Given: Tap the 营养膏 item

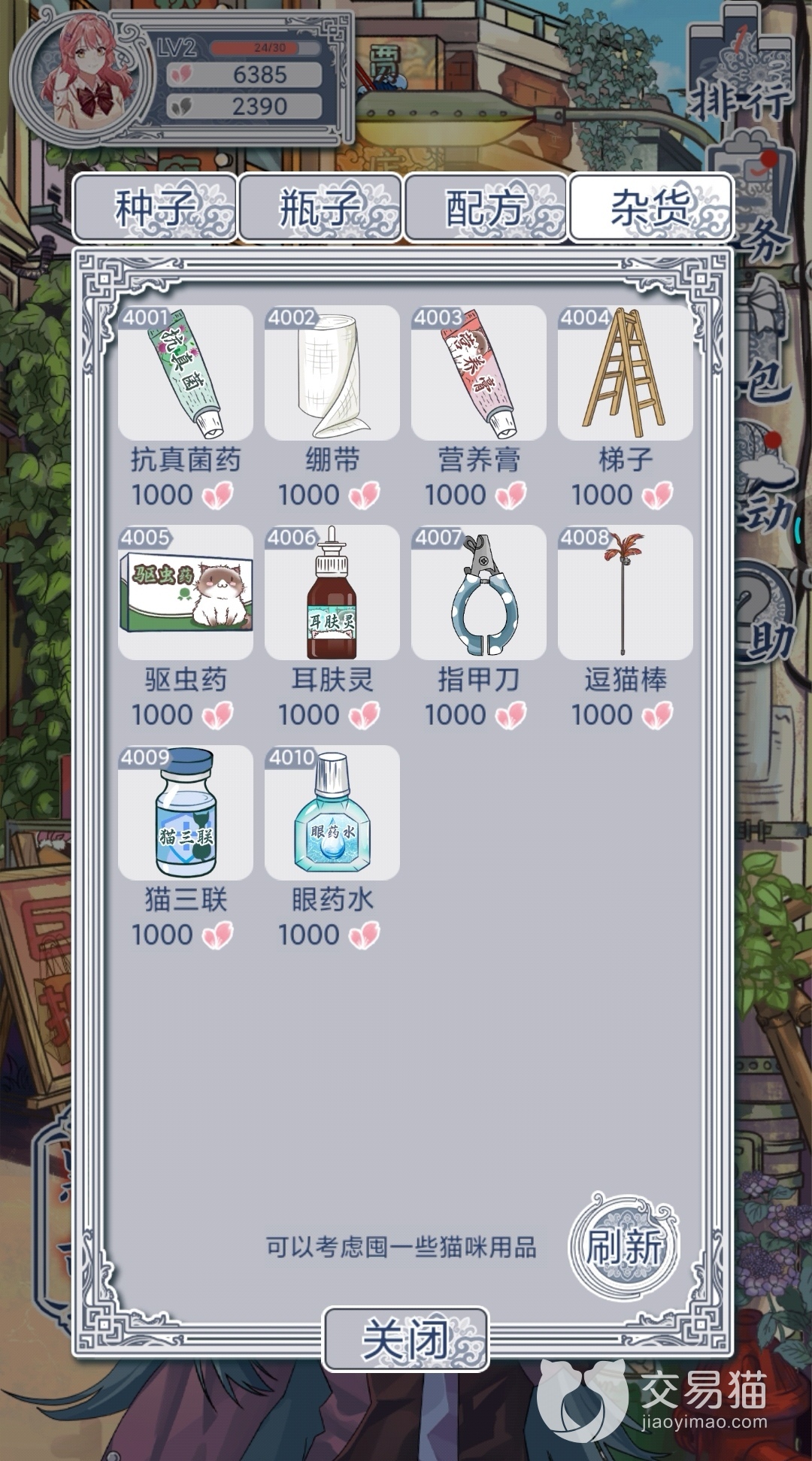Looking at the screenshot, I should point(479,374).
